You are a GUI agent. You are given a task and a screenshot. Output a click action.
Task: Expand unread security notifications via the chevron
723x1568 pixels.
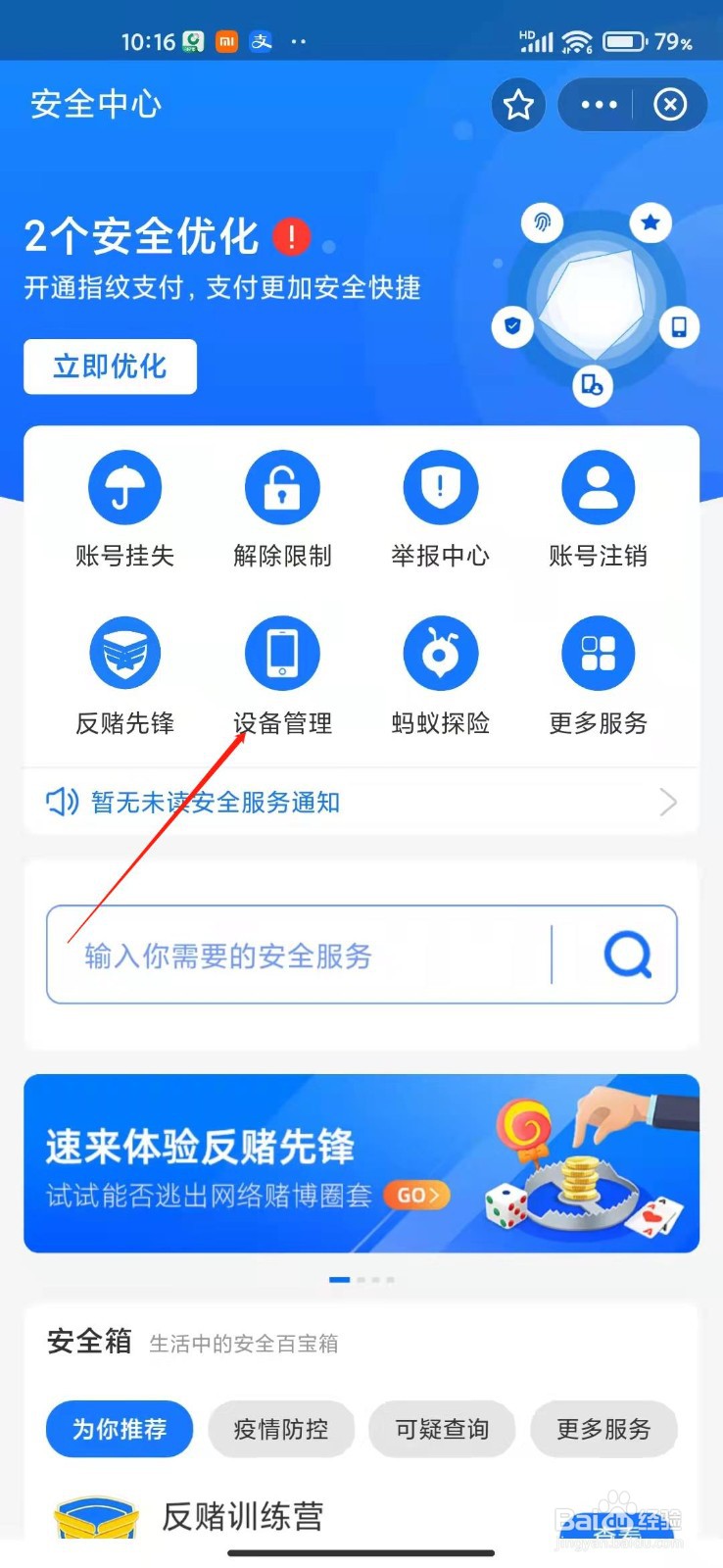668,802
